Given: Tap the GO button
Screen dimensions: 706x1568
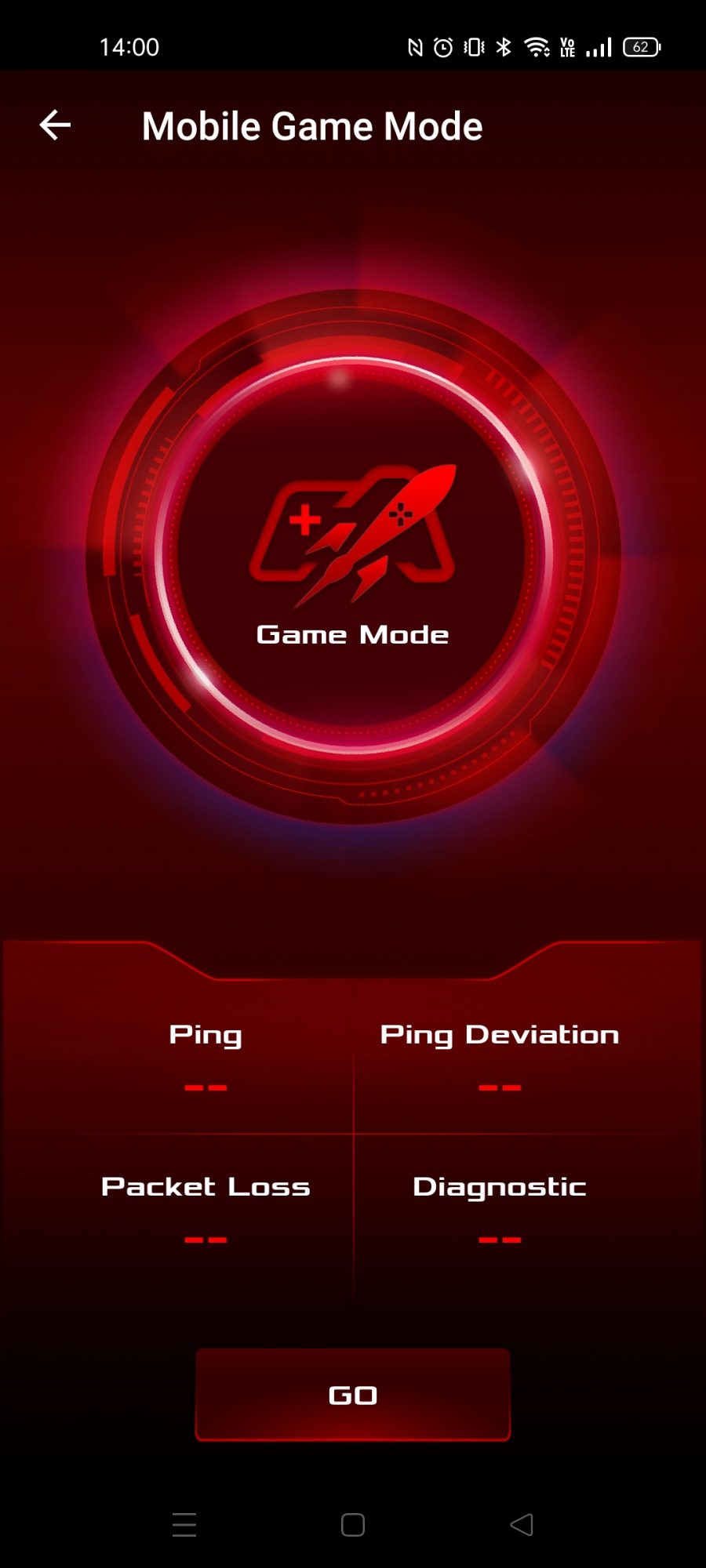Looking at the screenshot, I should tap(353, 1395).
